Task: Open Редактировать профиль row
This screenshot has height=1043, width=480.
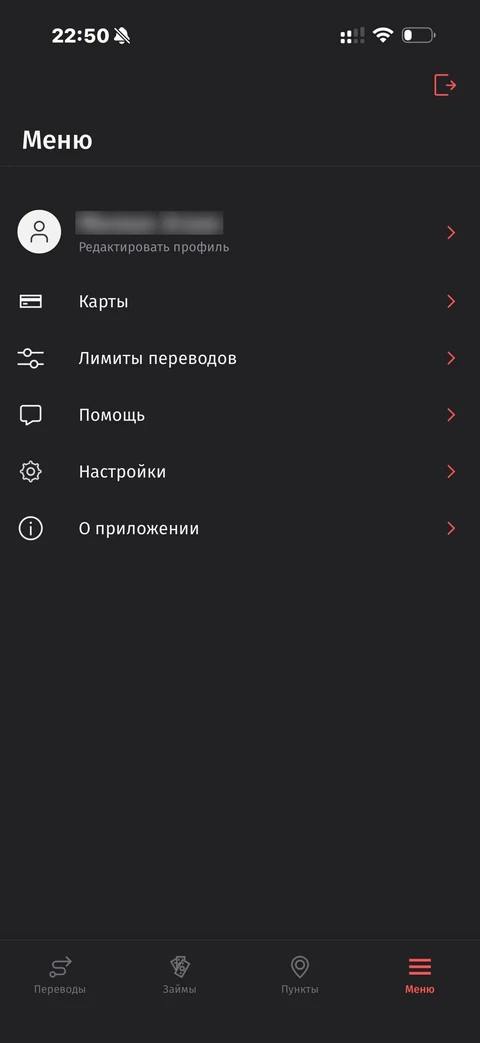Action: coord(240,232)
